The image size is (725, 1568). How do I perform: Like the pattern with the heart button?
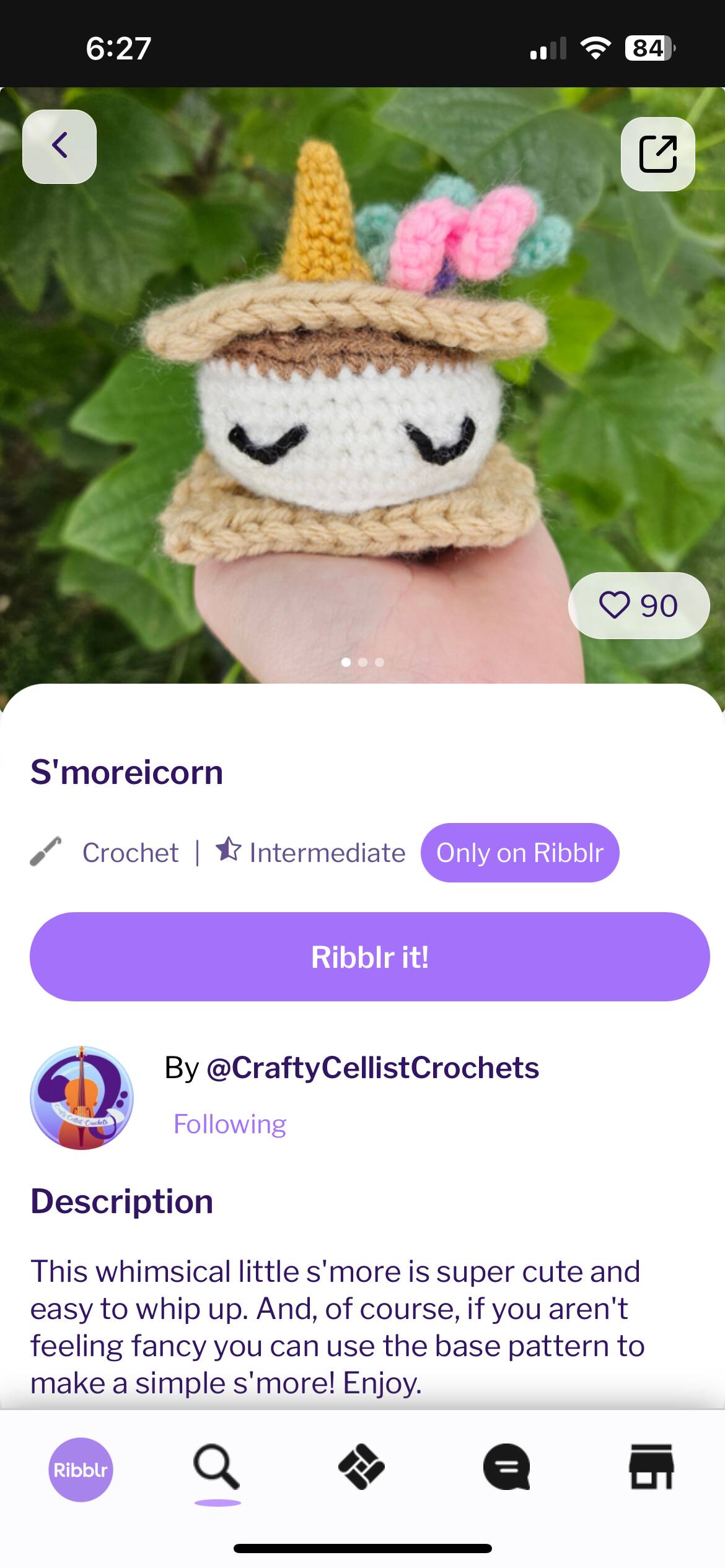tap(638, 606)
